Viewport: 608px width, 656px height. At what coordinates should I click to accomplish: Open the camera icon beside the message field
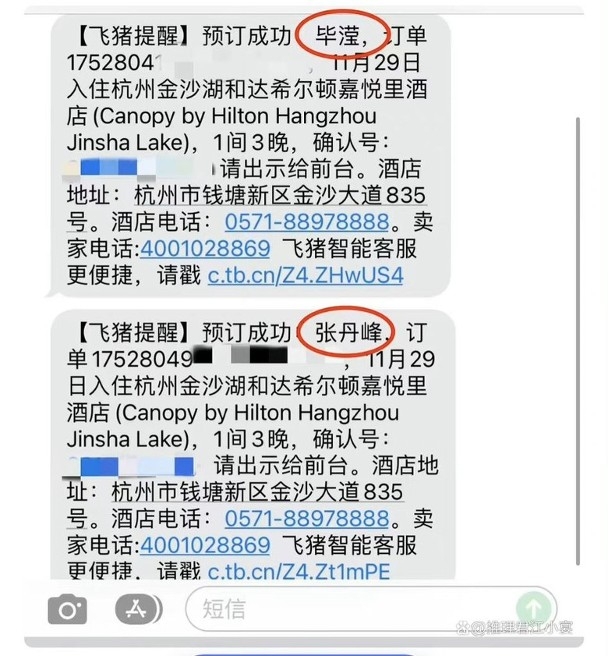click(x=67, y=609)
